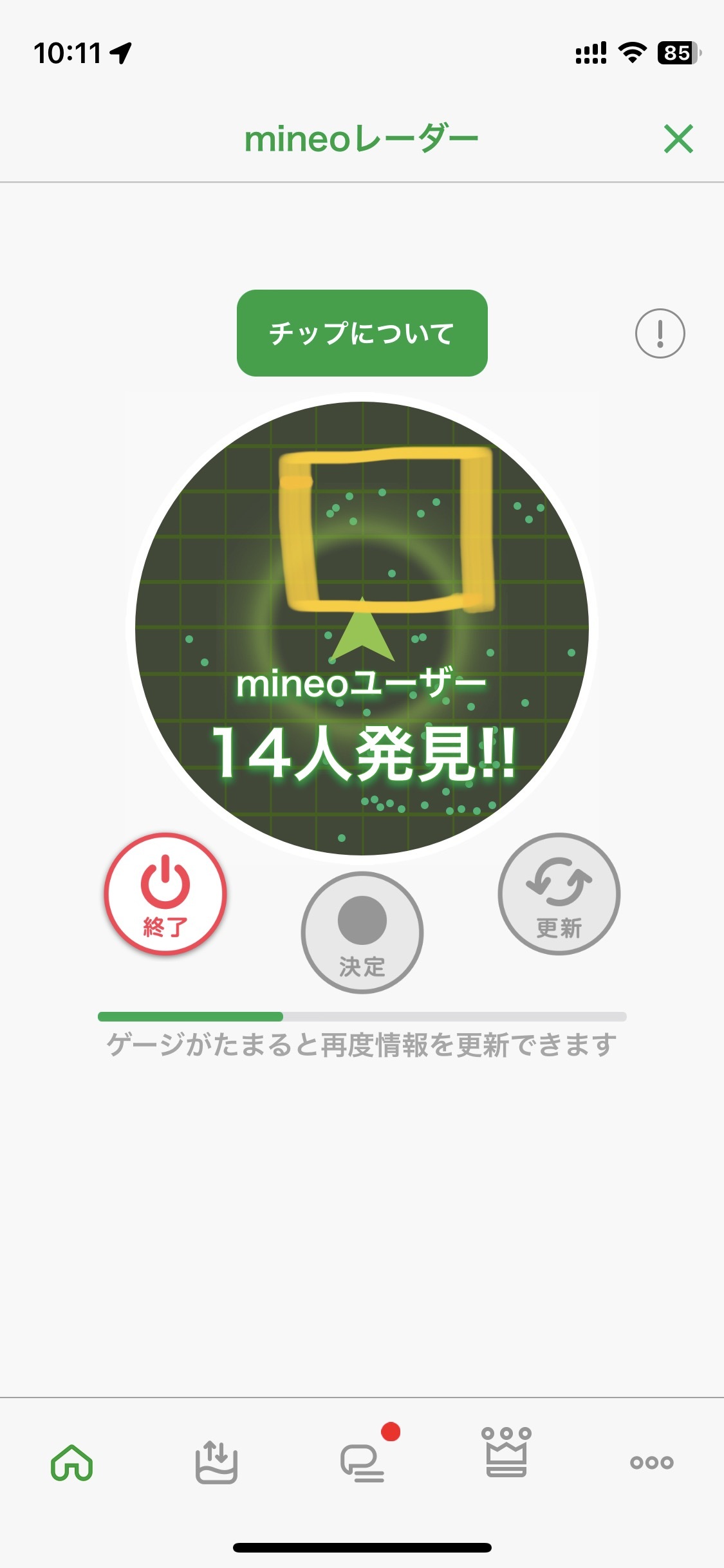Viewport: 724px width, 1568px height.
Task: Tap the red 終了 button
Action: coord(165,894)
